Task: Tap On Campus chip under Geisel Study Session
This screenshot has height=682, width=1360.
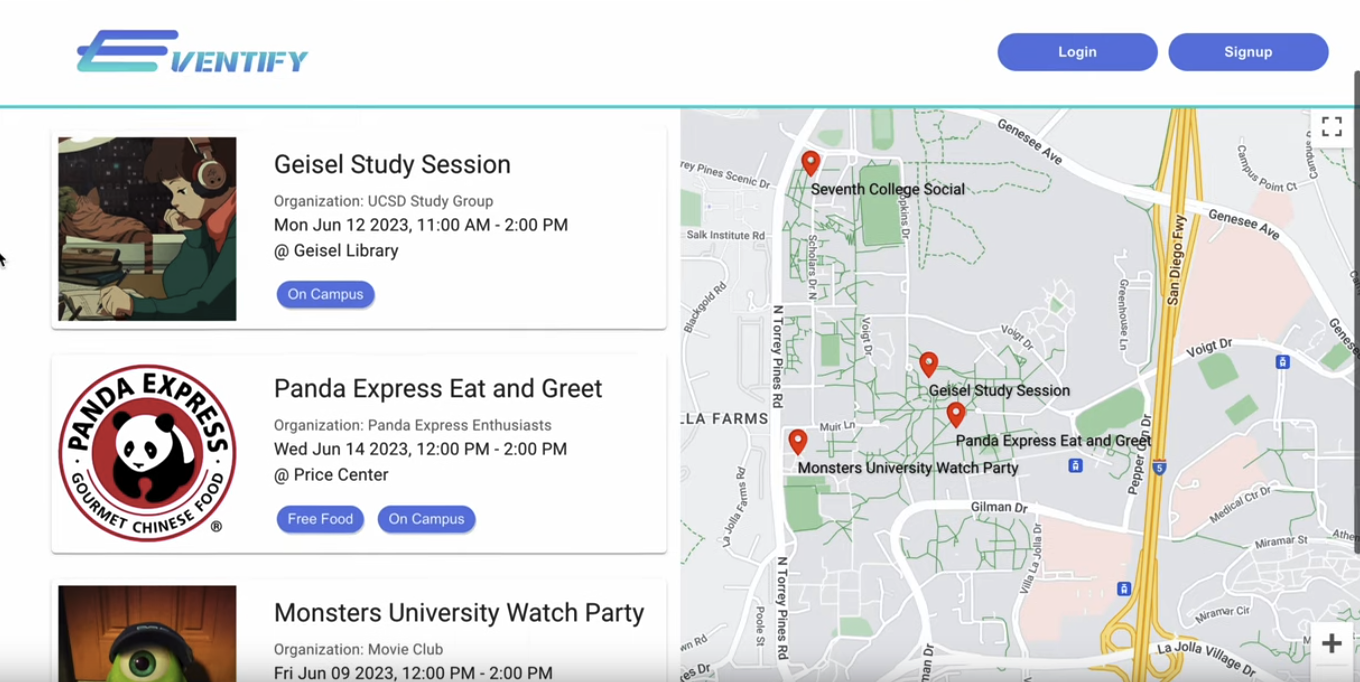Action: (325, 294)
